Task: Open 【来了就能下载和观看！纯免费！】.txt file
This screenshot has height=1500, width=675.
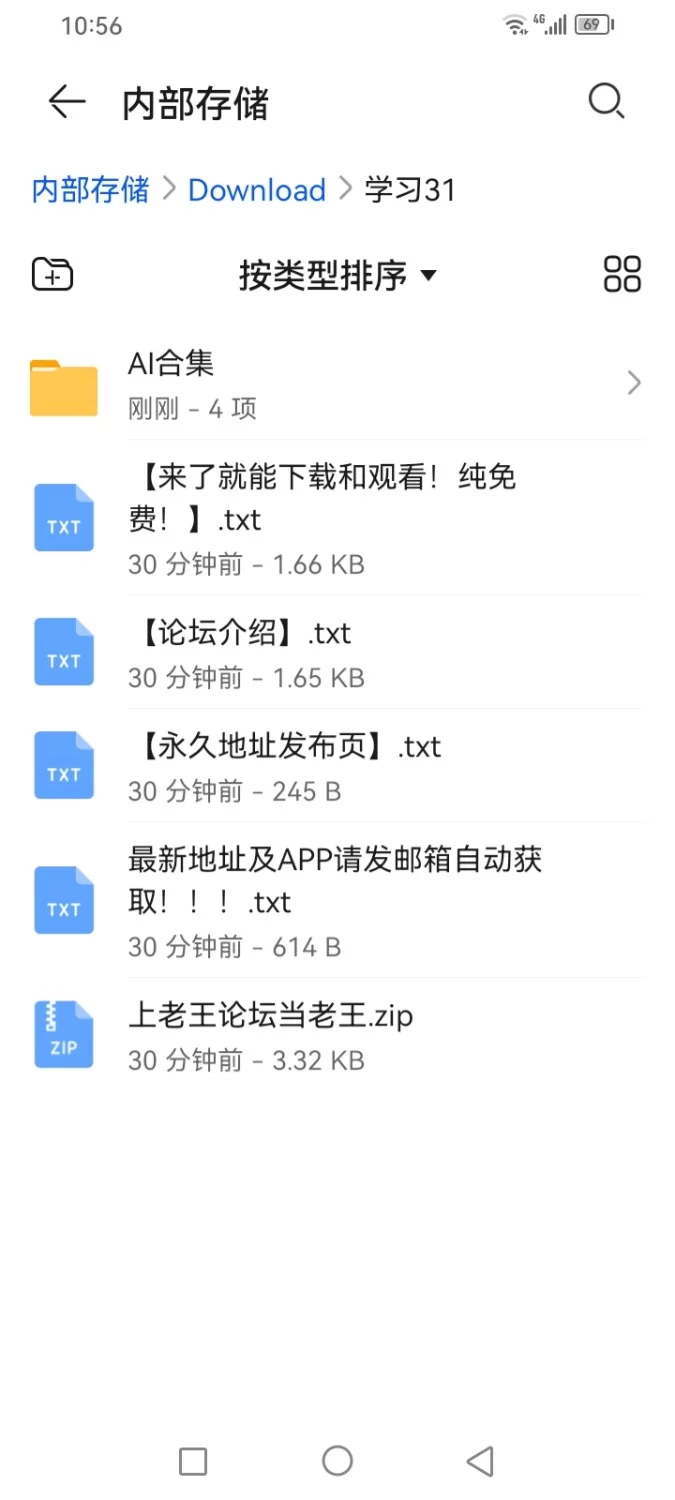Action: [337, 518]
